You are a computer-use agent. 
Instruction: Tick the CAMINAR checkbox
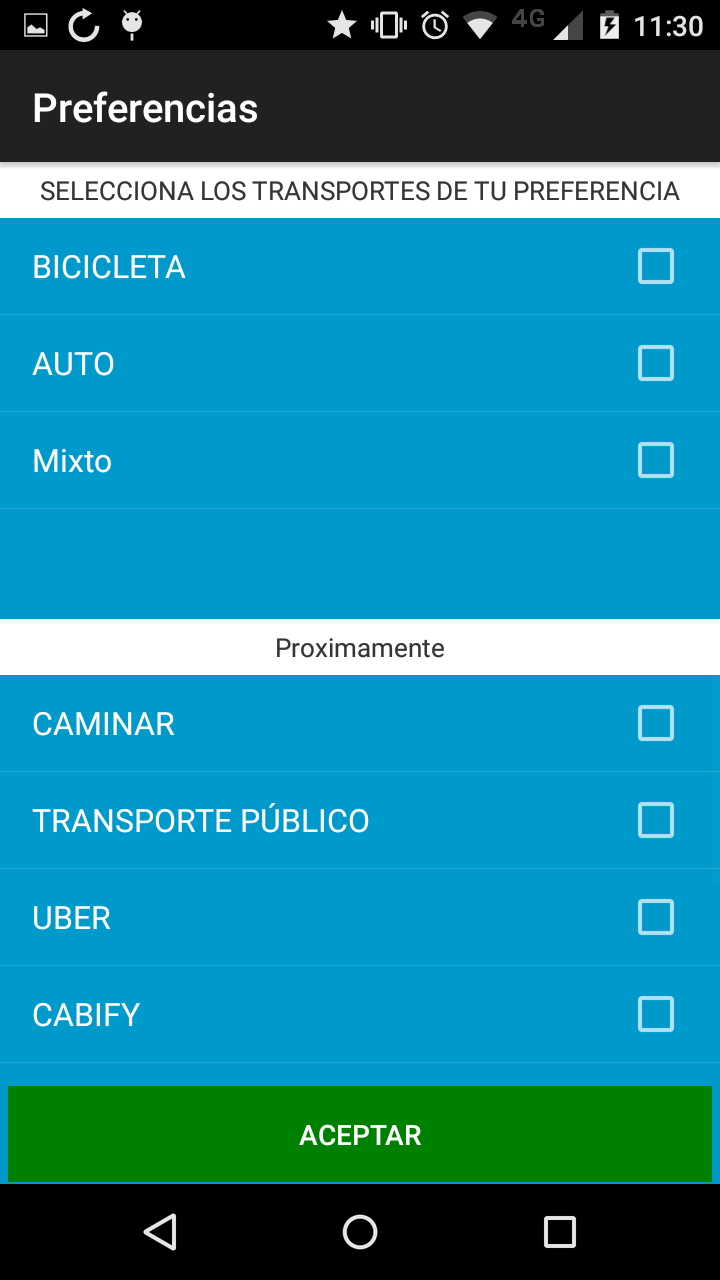656,723
